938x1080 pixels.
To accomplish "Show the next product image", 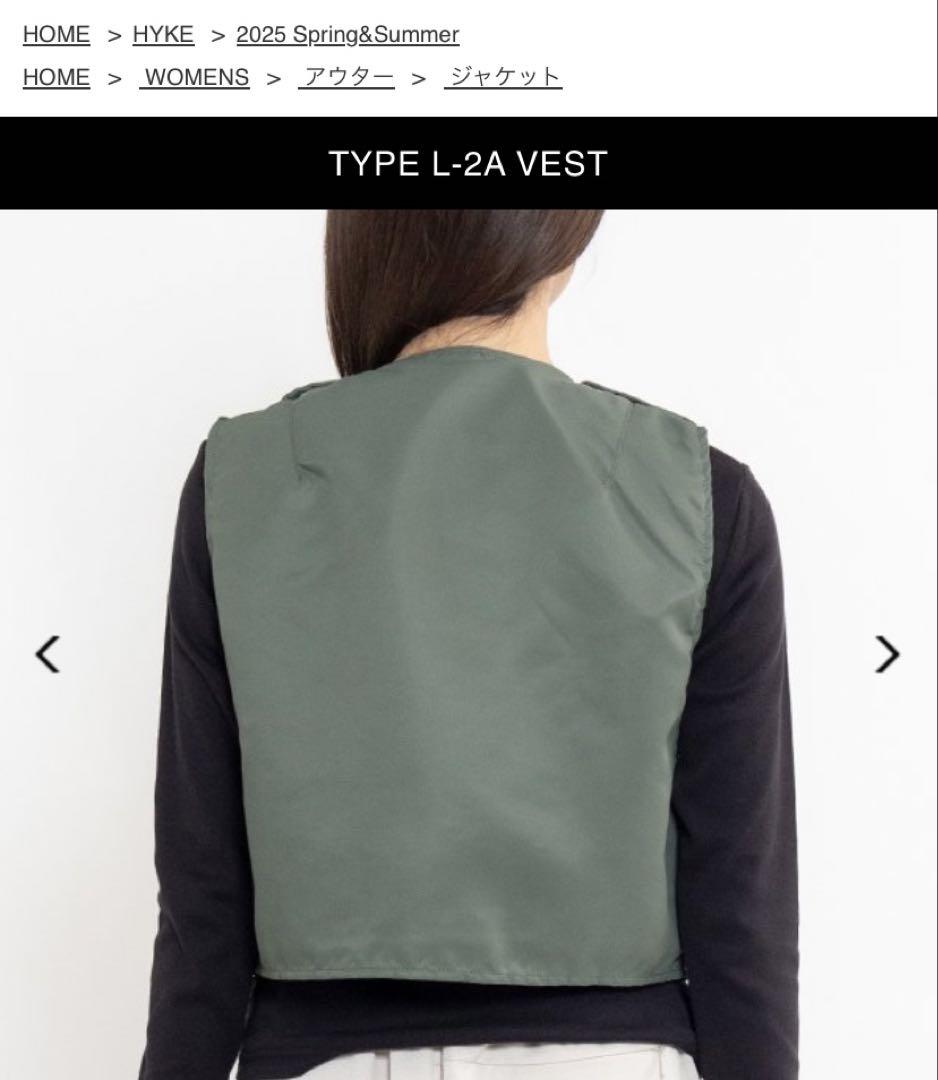I will tap(887, 655).
